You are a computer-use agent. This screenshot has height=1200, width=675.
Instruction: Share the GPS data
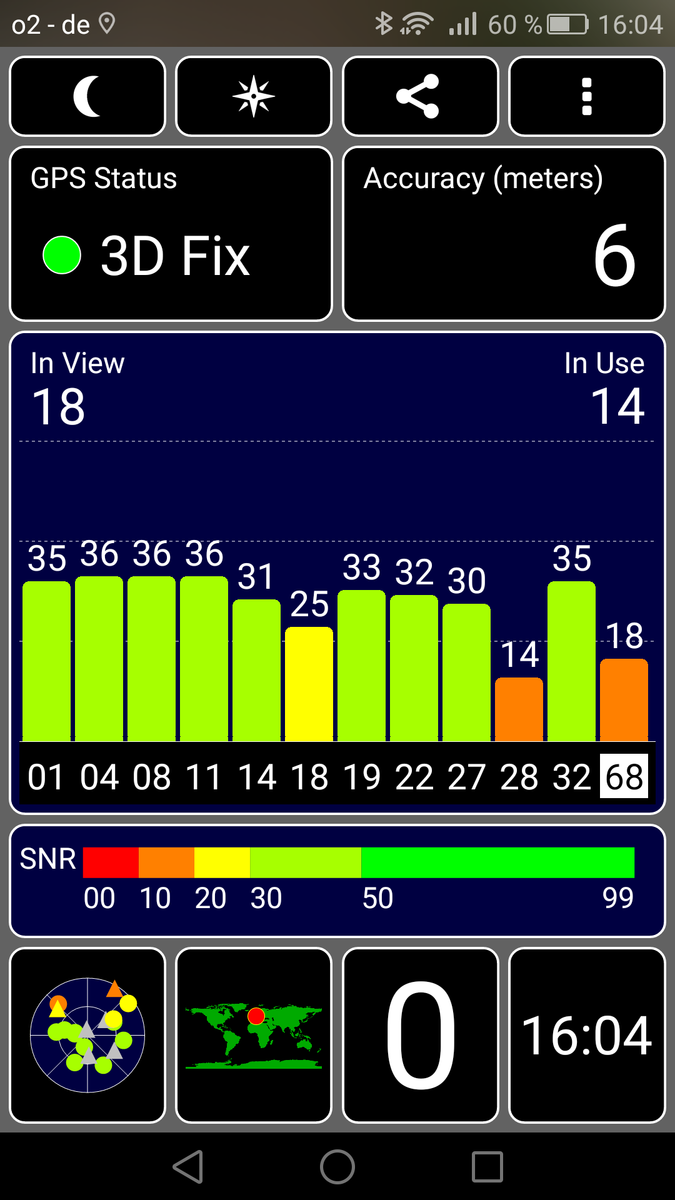click(420, 96)
